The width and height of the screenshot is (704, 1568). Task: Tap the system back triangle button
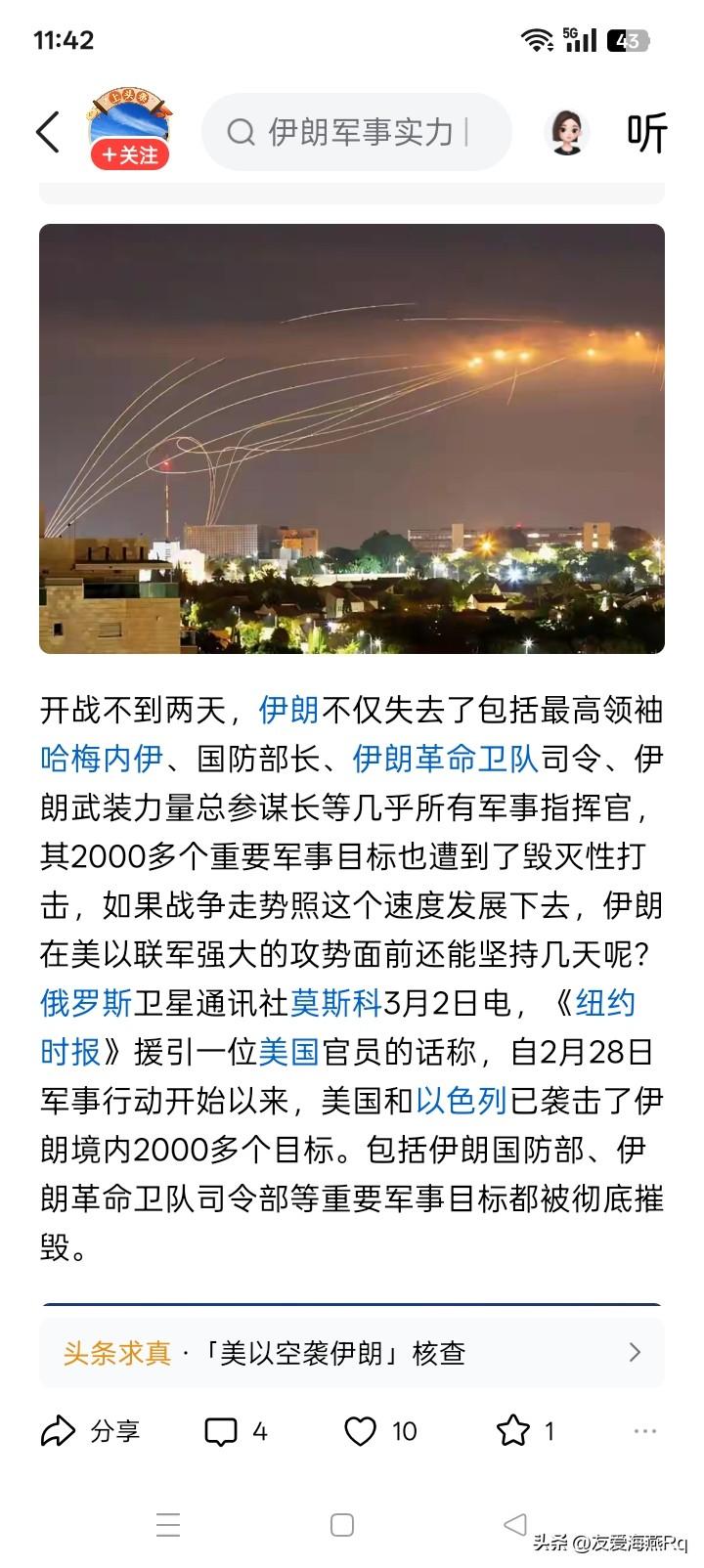(515, 1525)
